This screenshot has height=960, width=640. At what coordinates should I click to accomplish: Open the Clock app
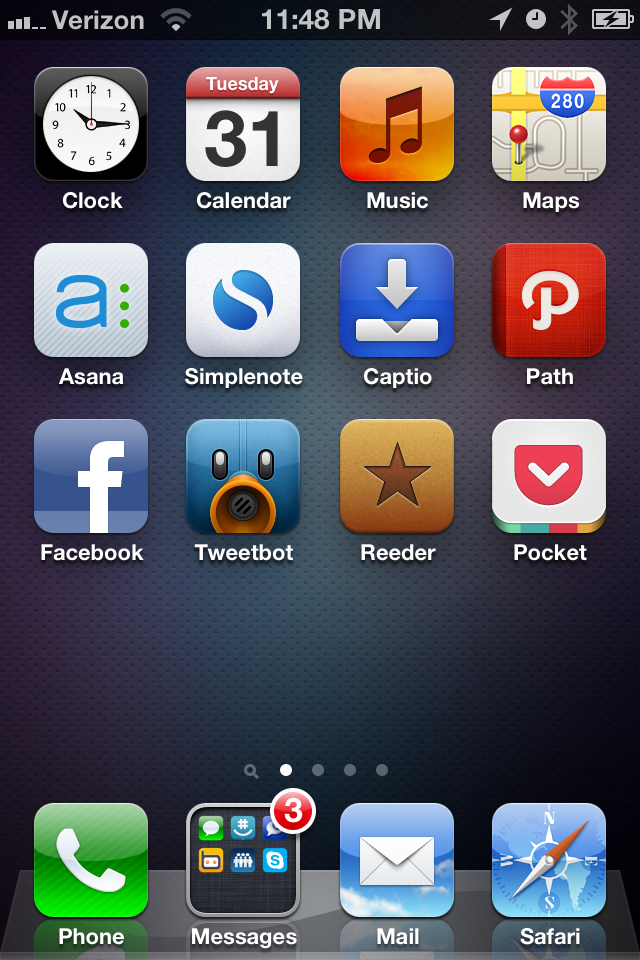[91, 124]
